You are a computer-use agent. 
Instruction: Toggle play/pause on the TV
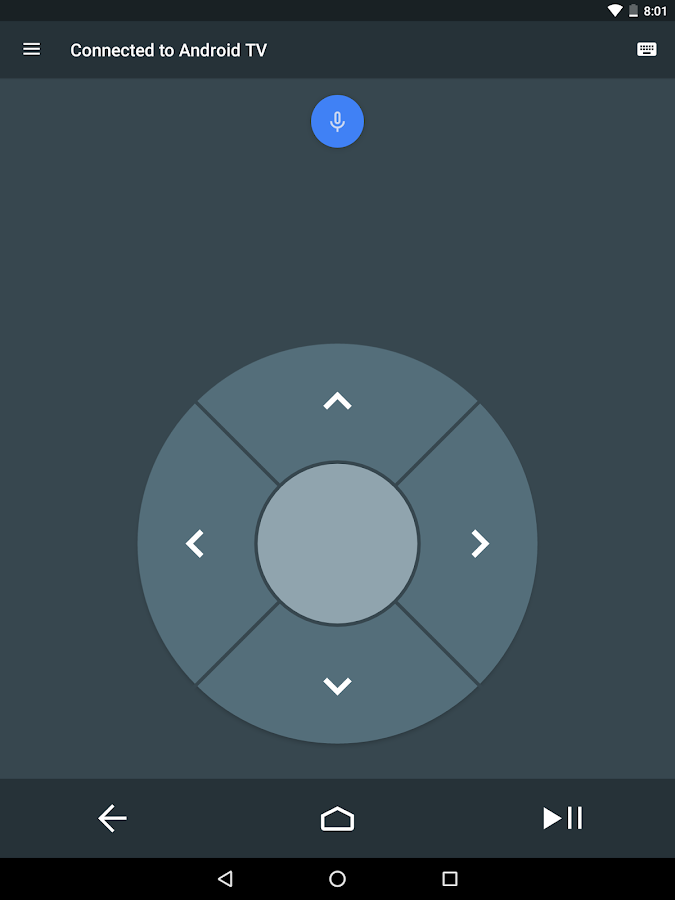(x=562, y=818)
